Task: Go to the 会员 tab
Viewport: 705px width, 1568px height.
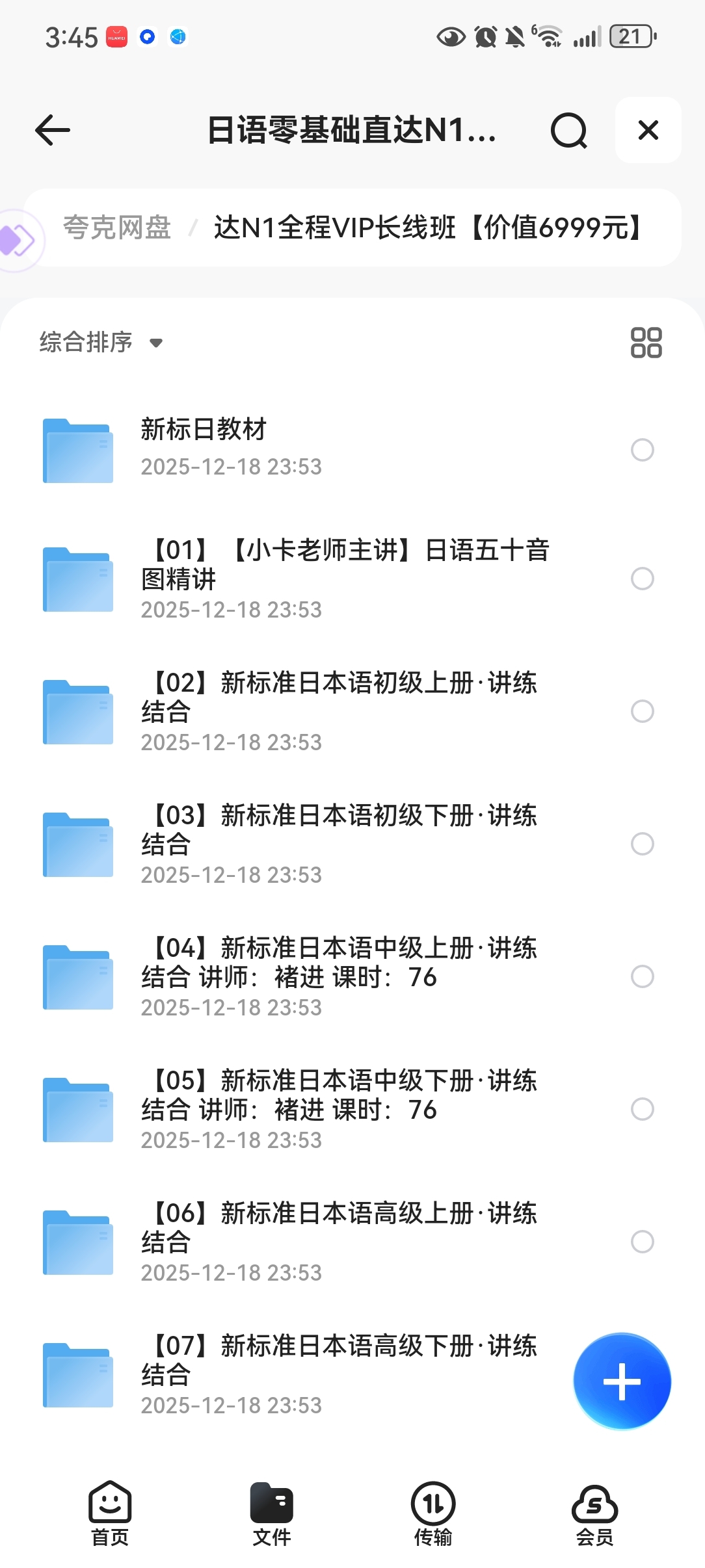Action: [594, 1513]
